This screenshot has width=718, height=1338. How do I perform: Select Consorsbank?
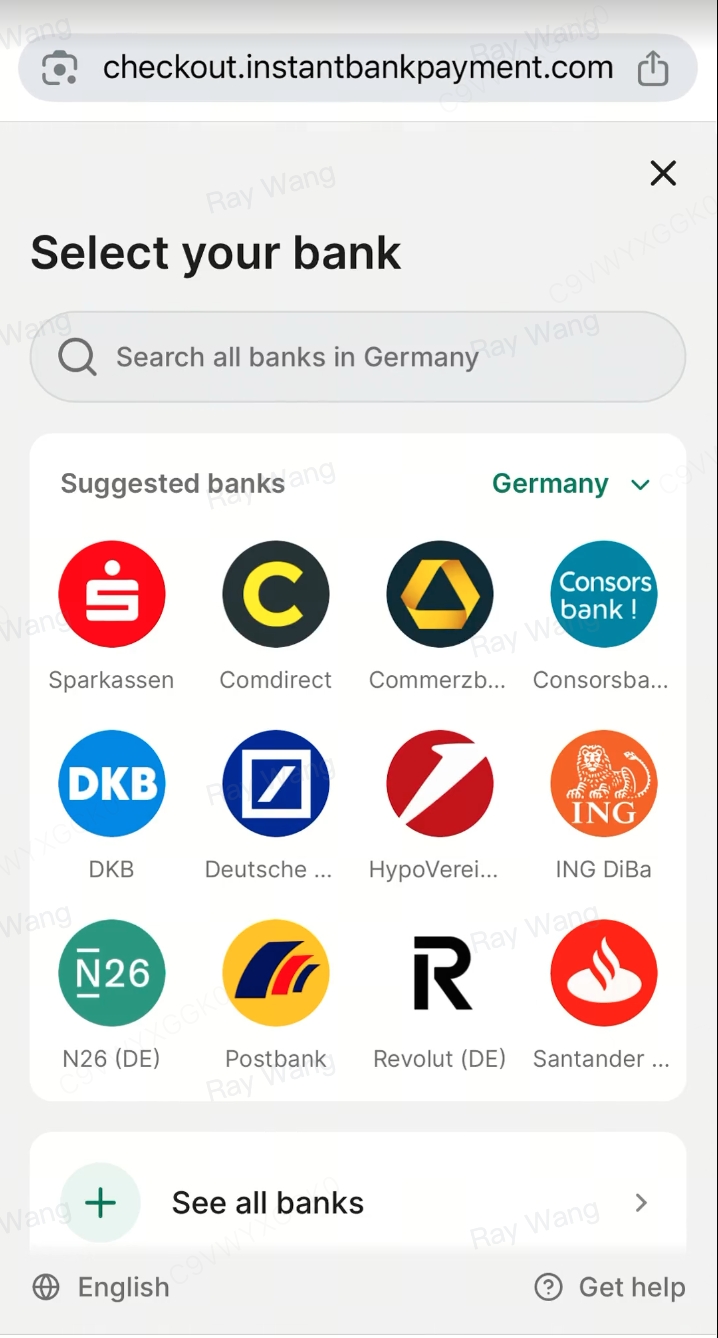pos(603,595)
